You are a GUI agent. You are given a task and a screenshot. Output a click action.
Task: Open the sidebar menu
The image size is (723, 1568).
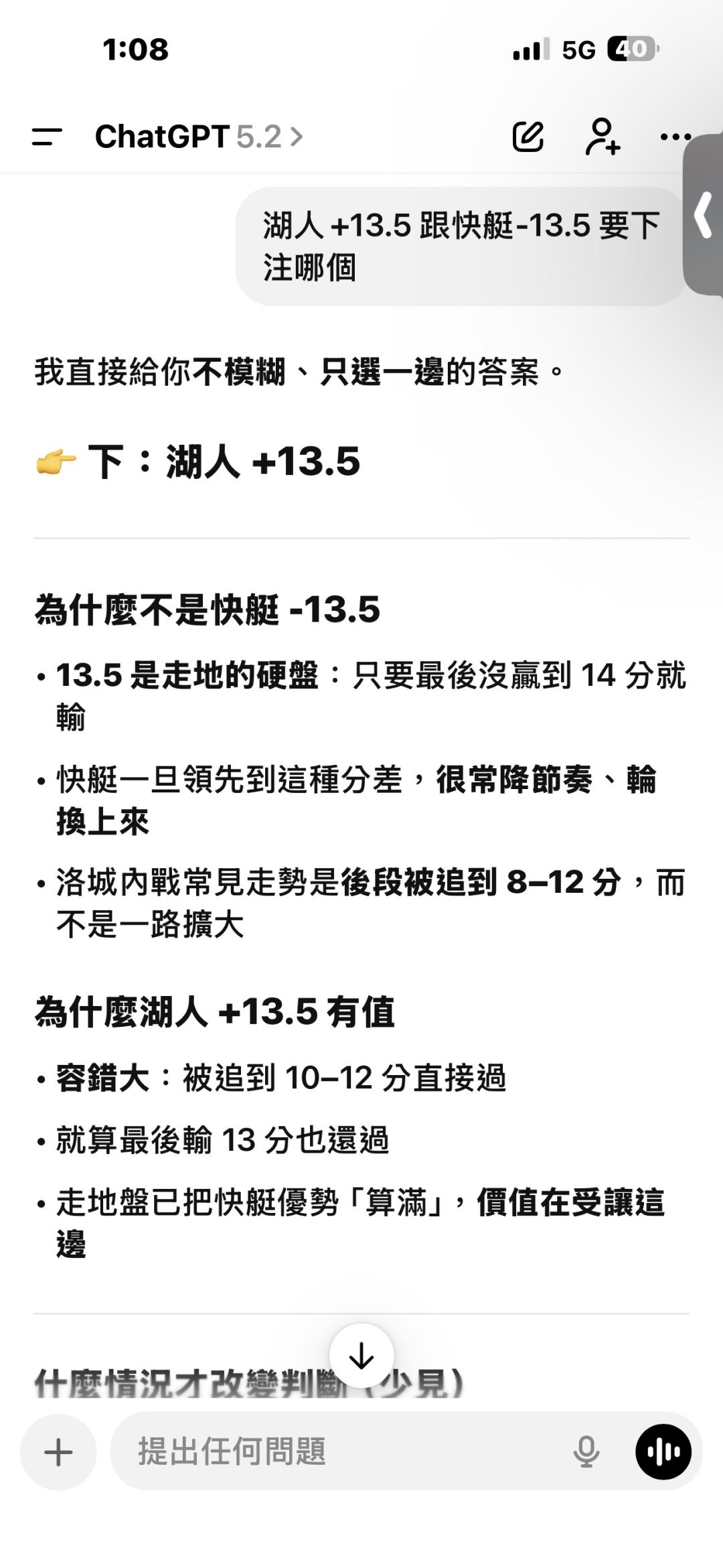point(47,137)
